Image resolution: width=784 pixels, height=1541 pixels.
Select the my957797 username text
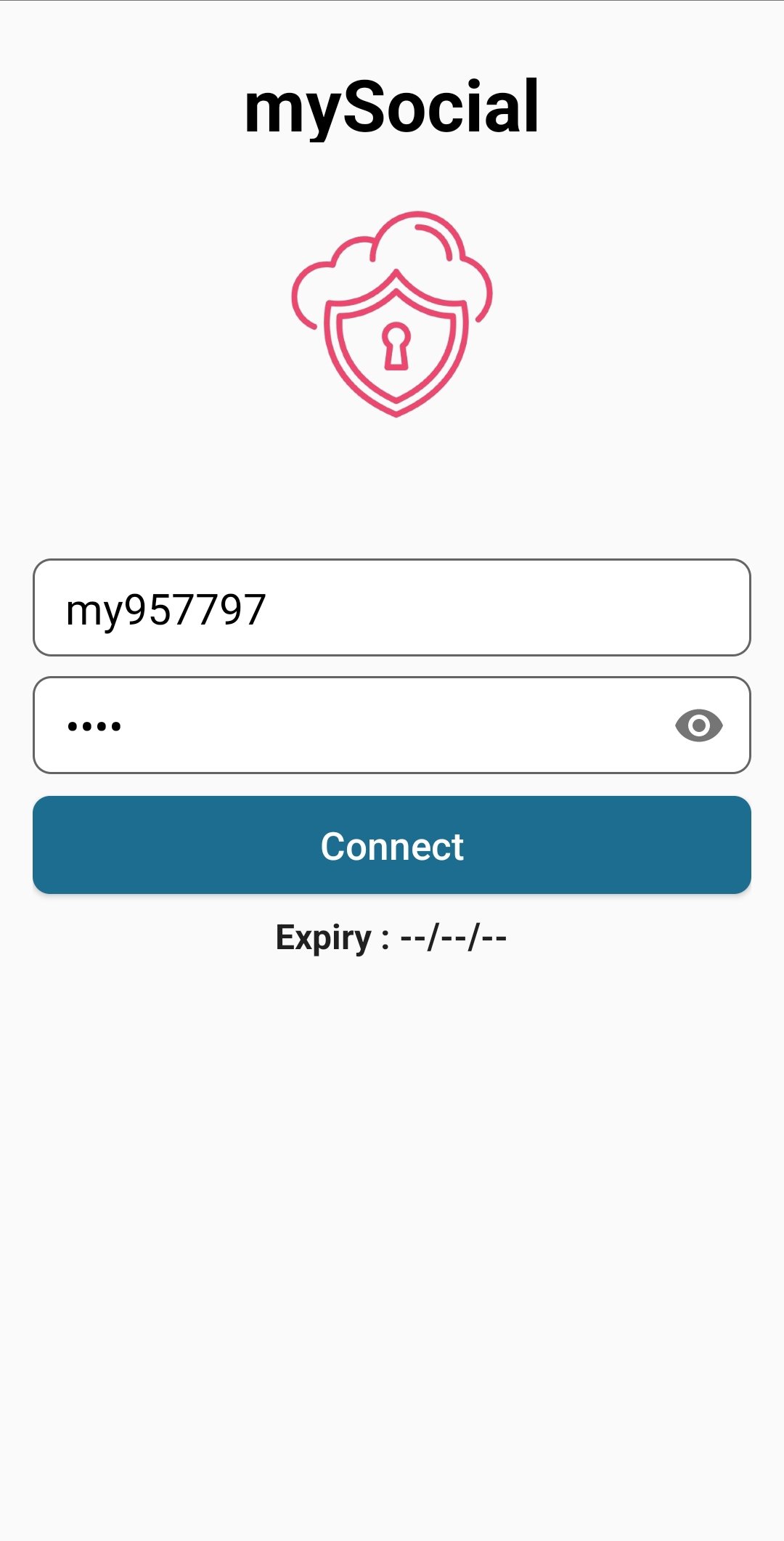pos(166,609)
